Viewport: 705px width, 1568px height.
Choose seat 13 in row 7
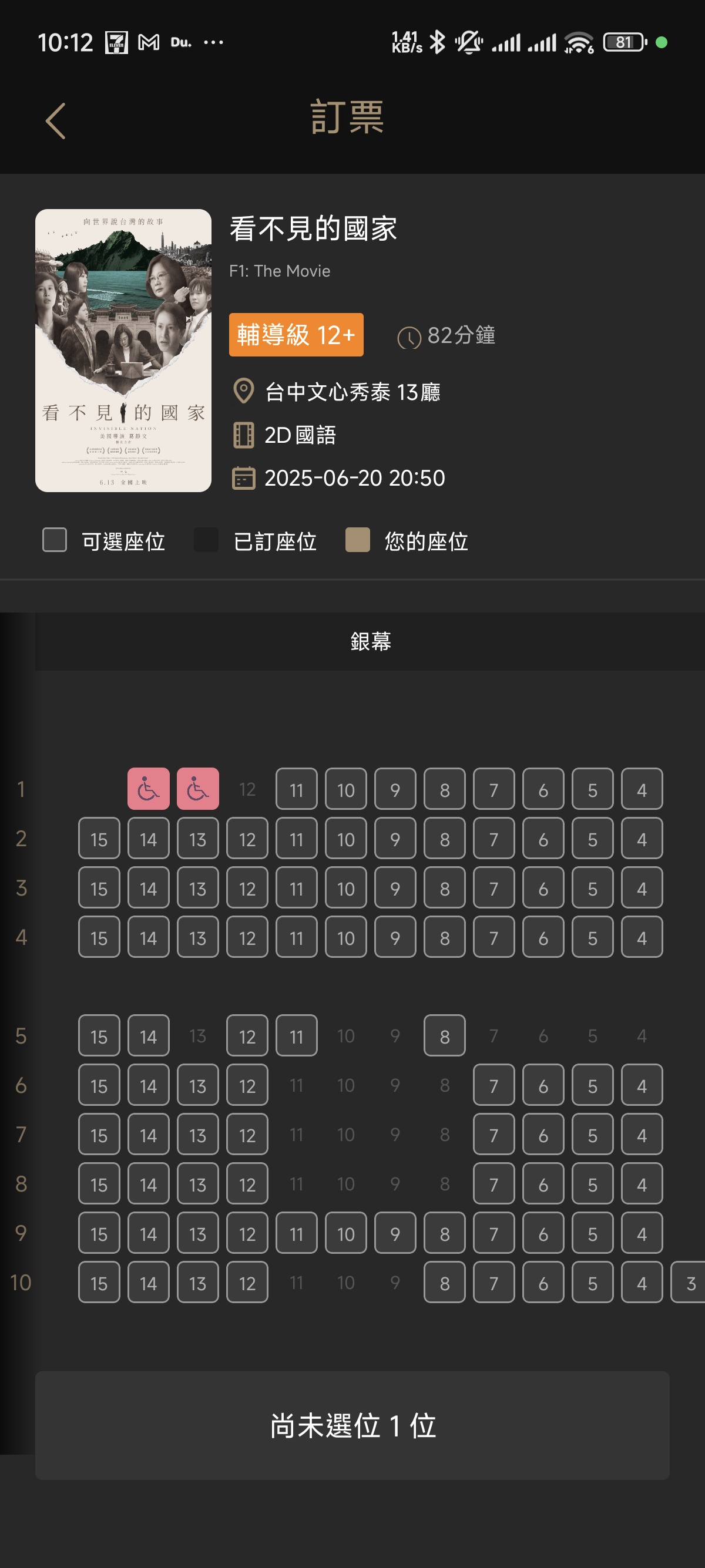click(198, 1135)
